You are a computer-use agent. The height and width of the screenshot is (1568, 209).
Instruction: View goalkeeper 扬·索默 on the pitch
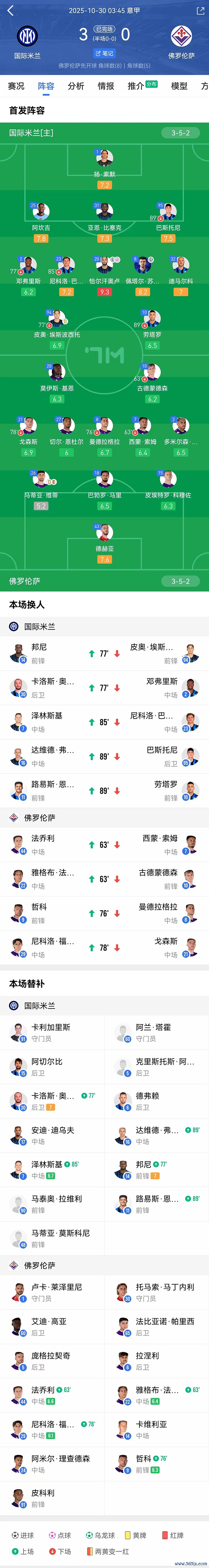pos(104,160)
